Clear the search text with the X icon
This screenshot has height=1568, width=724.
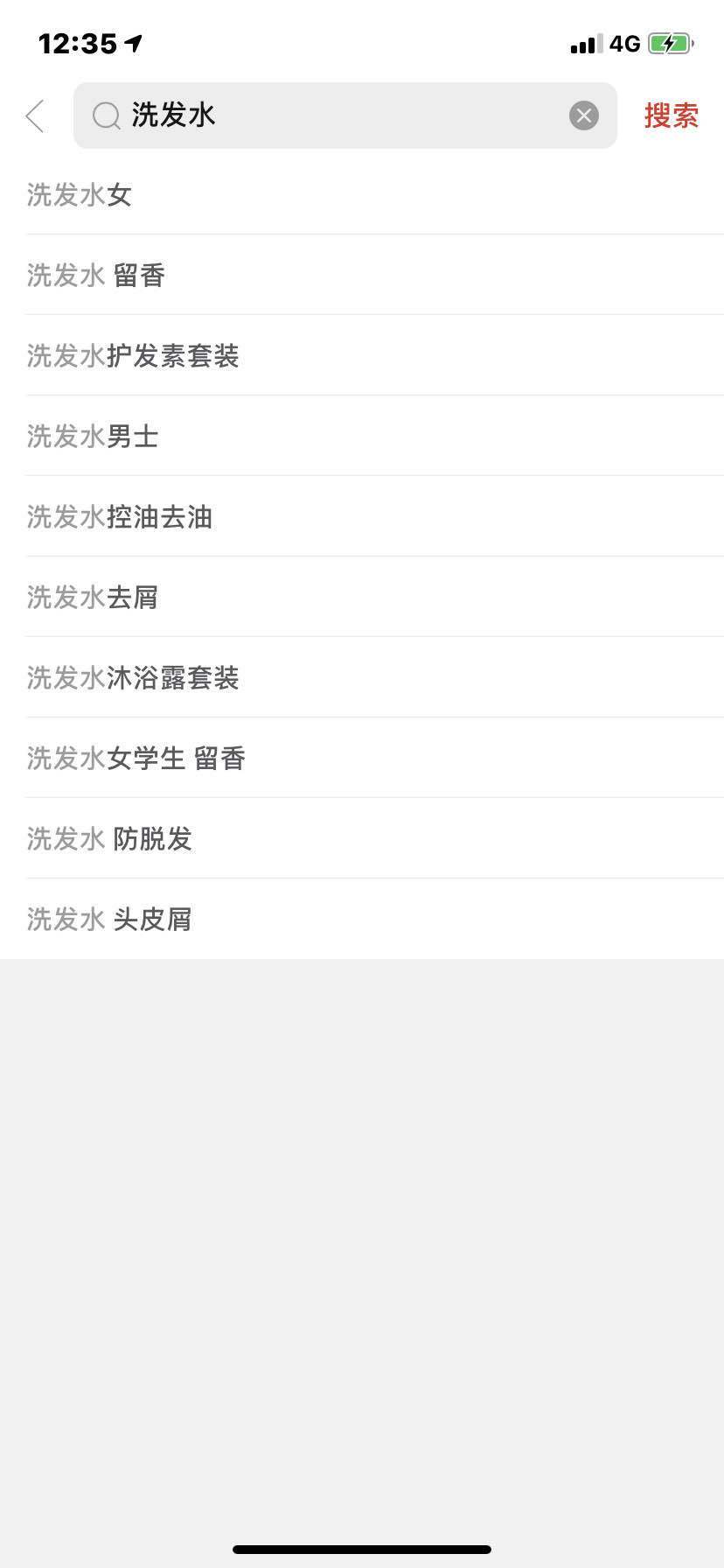584,115
